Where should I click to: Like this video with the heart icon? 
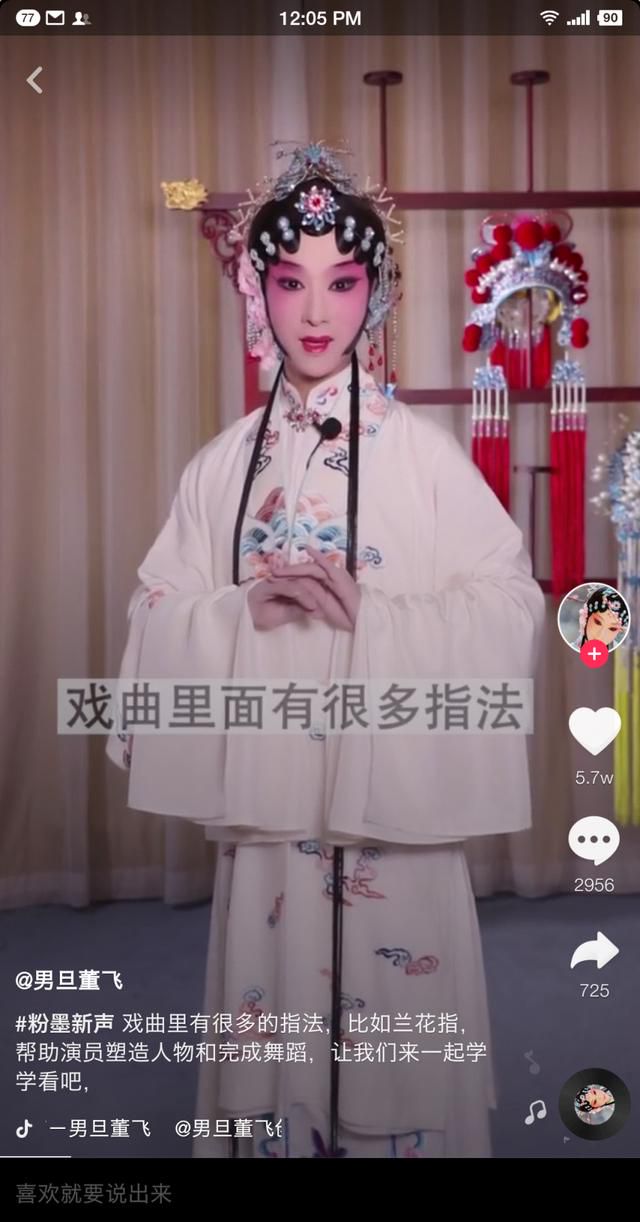tap(594, 731)
